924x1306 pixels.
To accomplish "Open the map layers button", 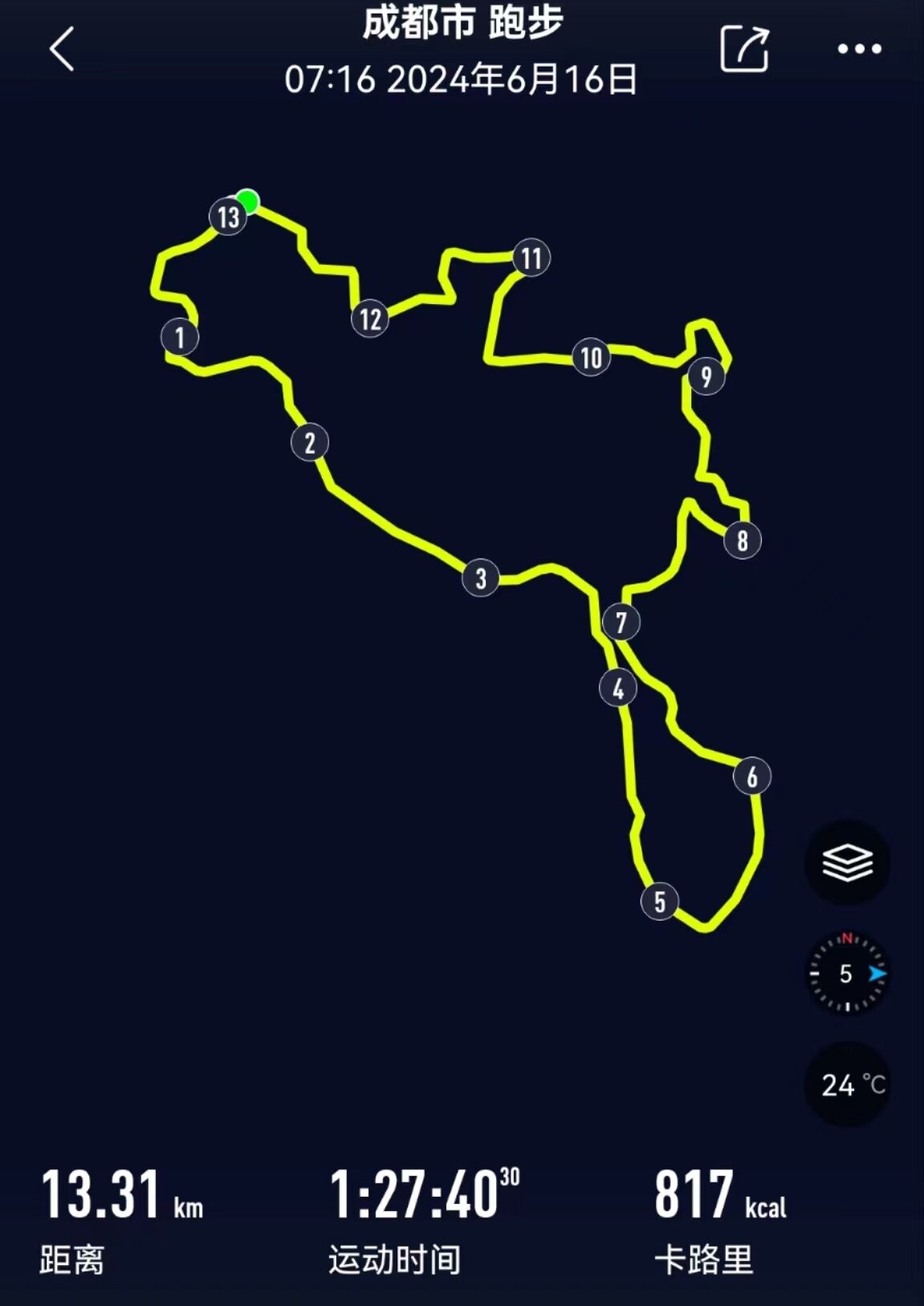I will point(847,863).
